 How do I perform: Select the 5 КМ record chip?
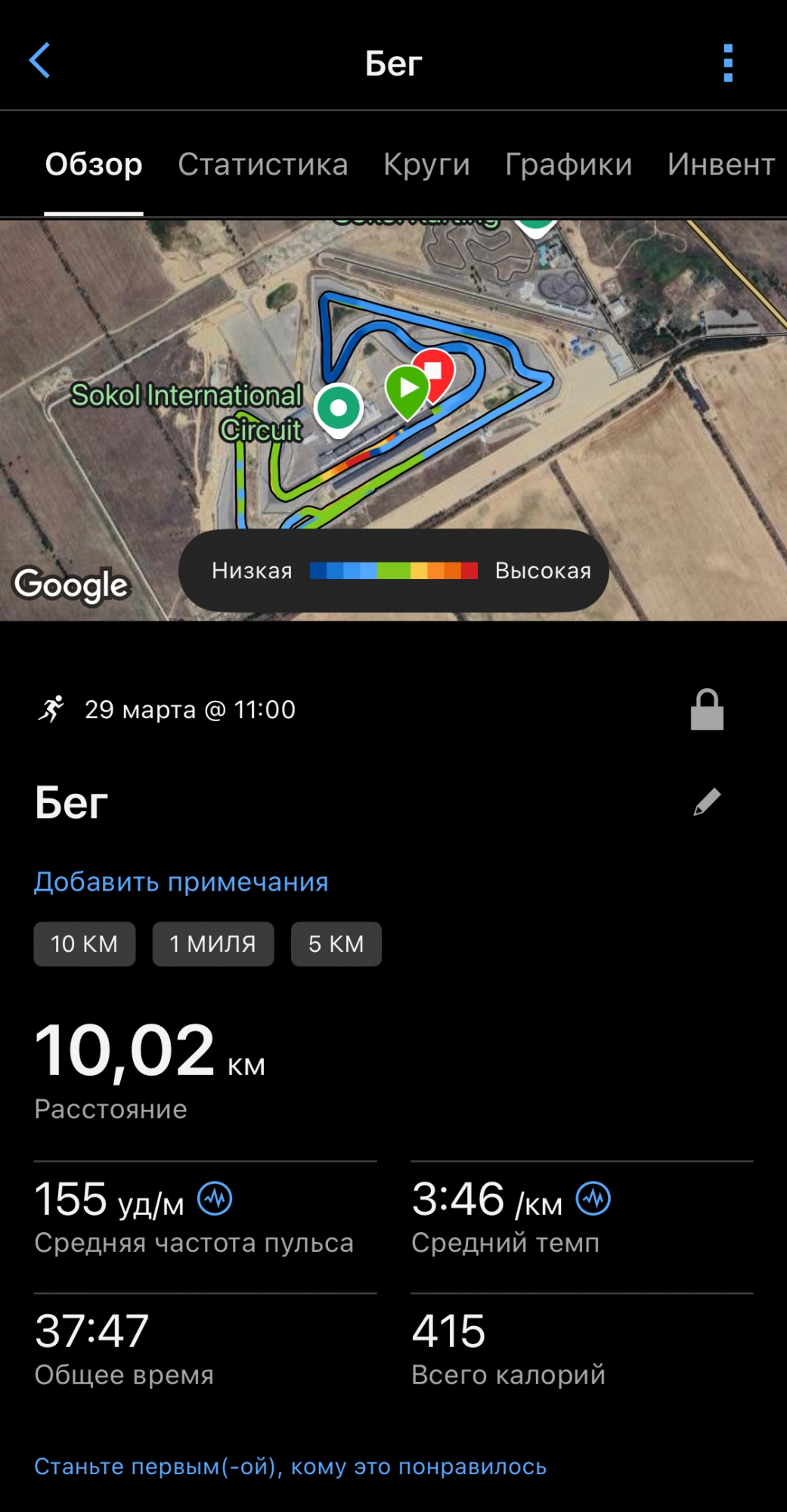click(336, 944)
